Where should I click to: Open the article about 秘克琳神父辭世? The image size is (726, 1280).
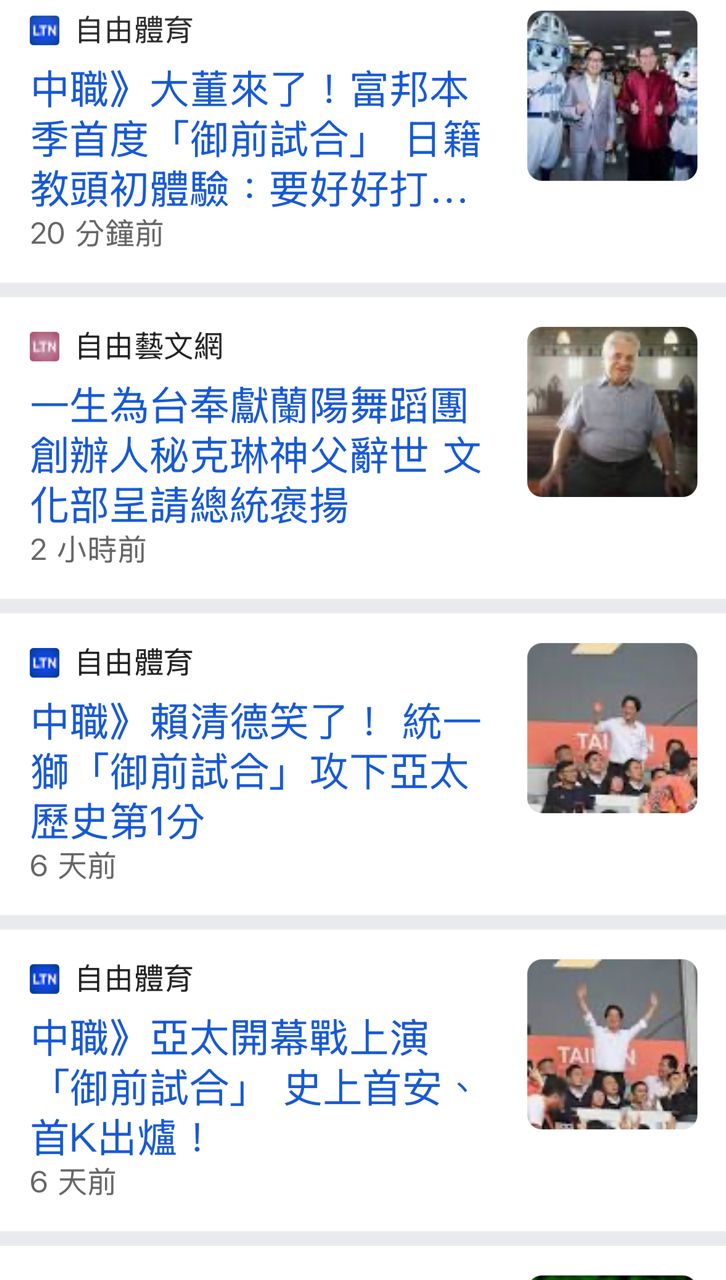pos(255,457)
